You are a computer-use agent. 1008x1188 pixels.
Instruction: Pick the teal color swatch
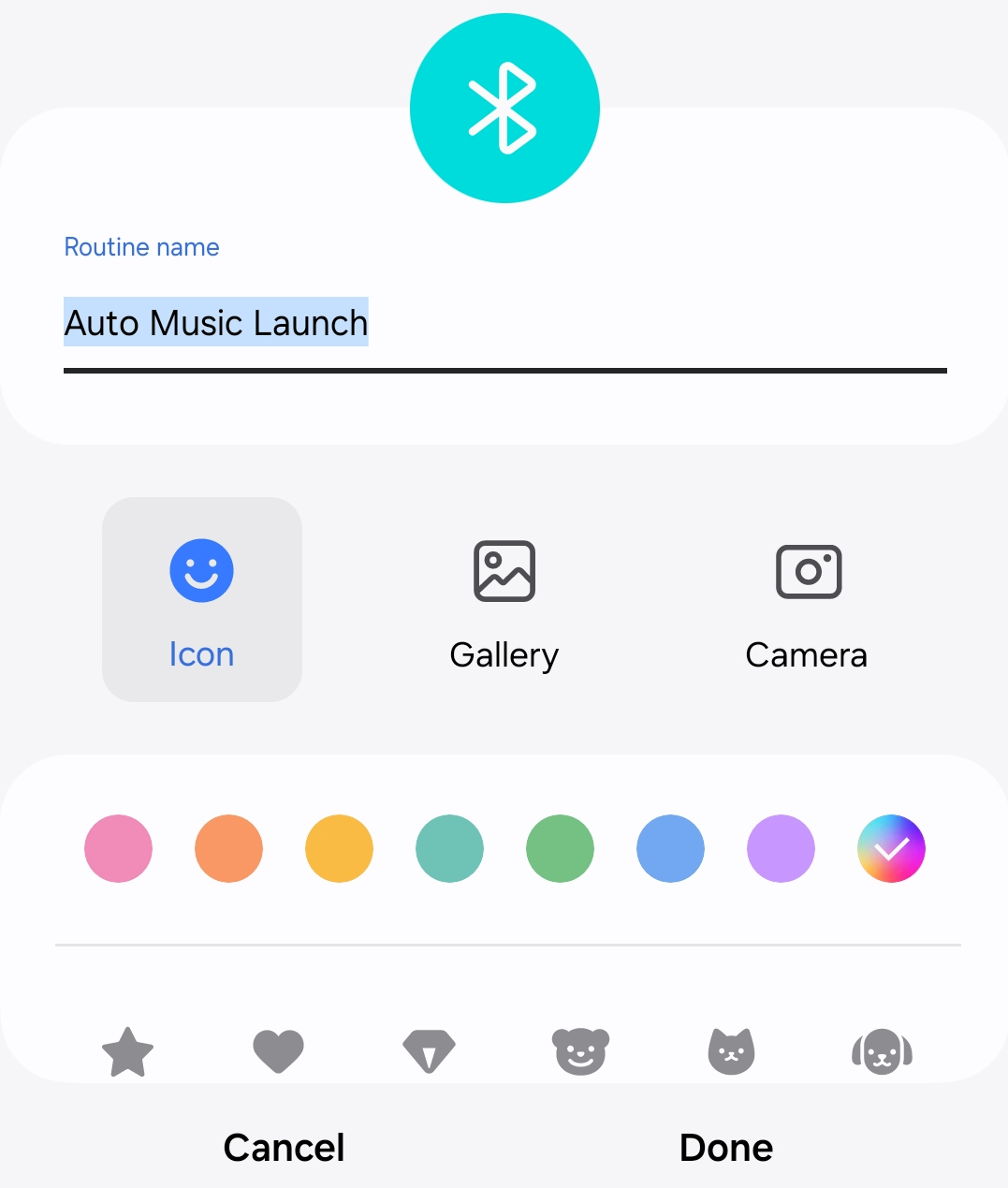[450, 849]
